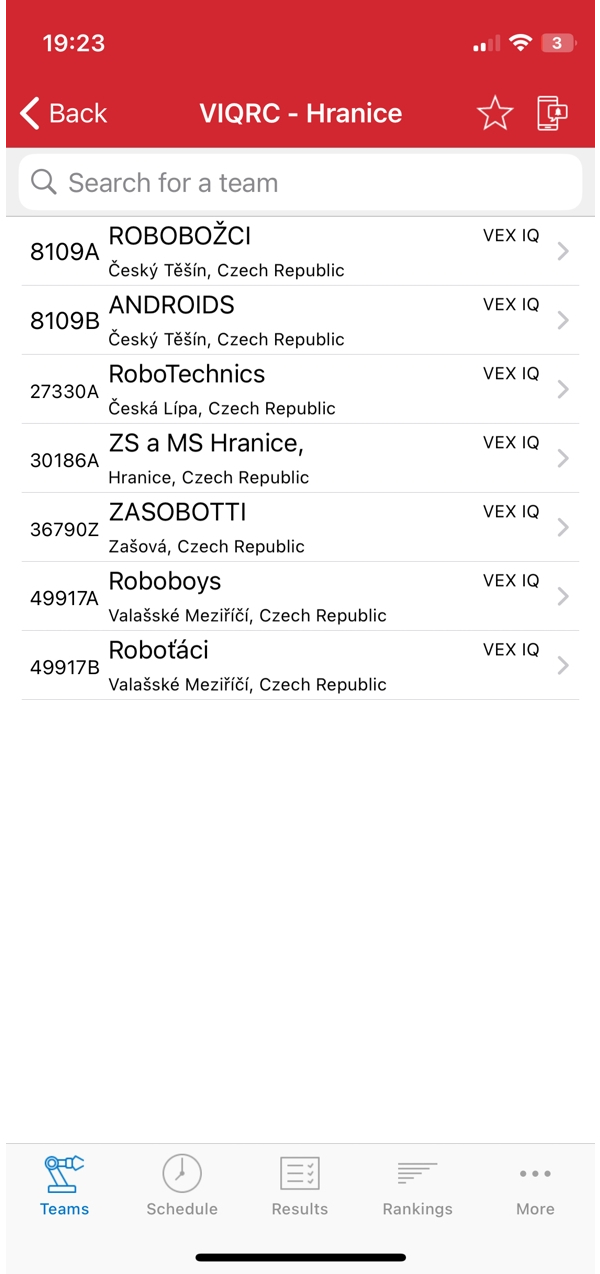Tap the Search for a team field

(x=300, y=183)
